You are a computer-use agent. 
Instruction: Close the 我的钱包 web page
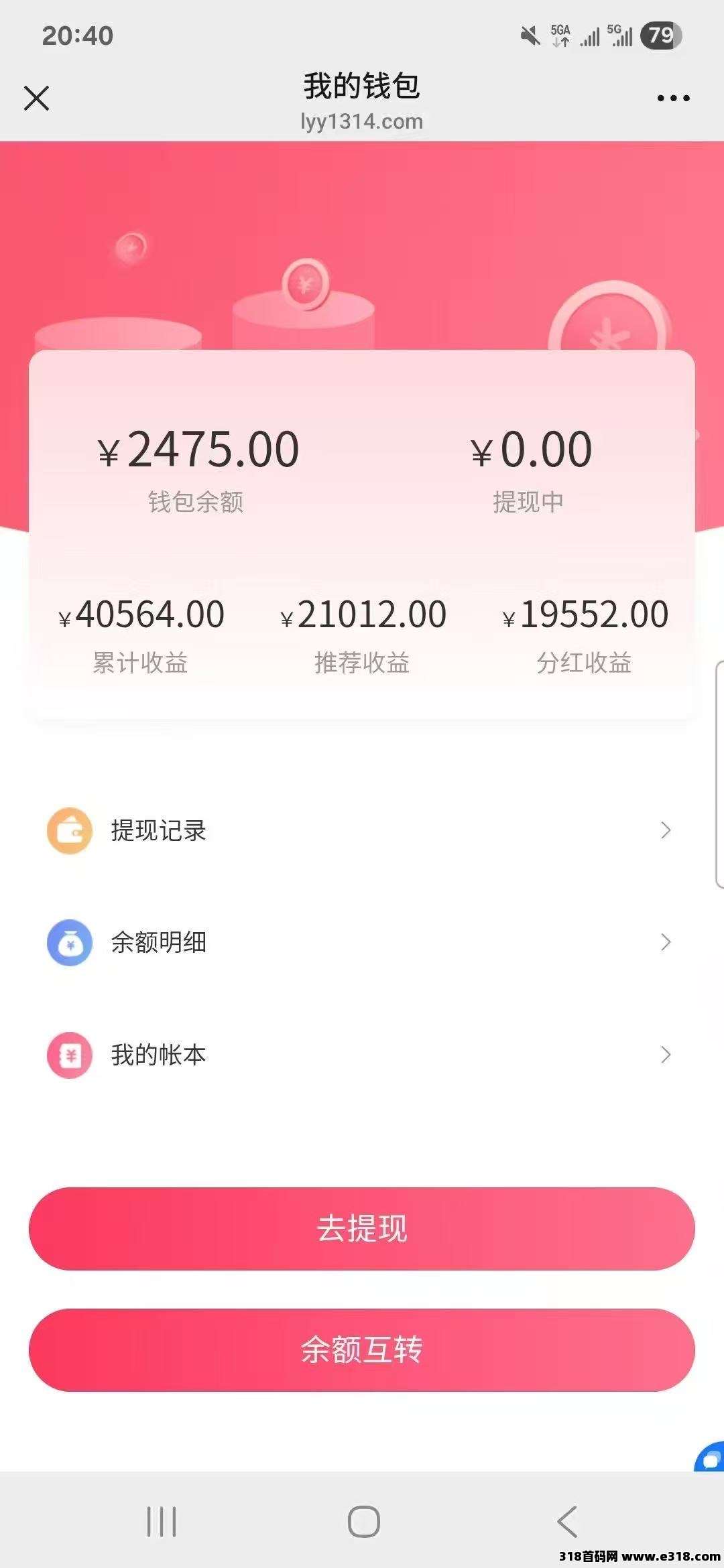[37, 98]
